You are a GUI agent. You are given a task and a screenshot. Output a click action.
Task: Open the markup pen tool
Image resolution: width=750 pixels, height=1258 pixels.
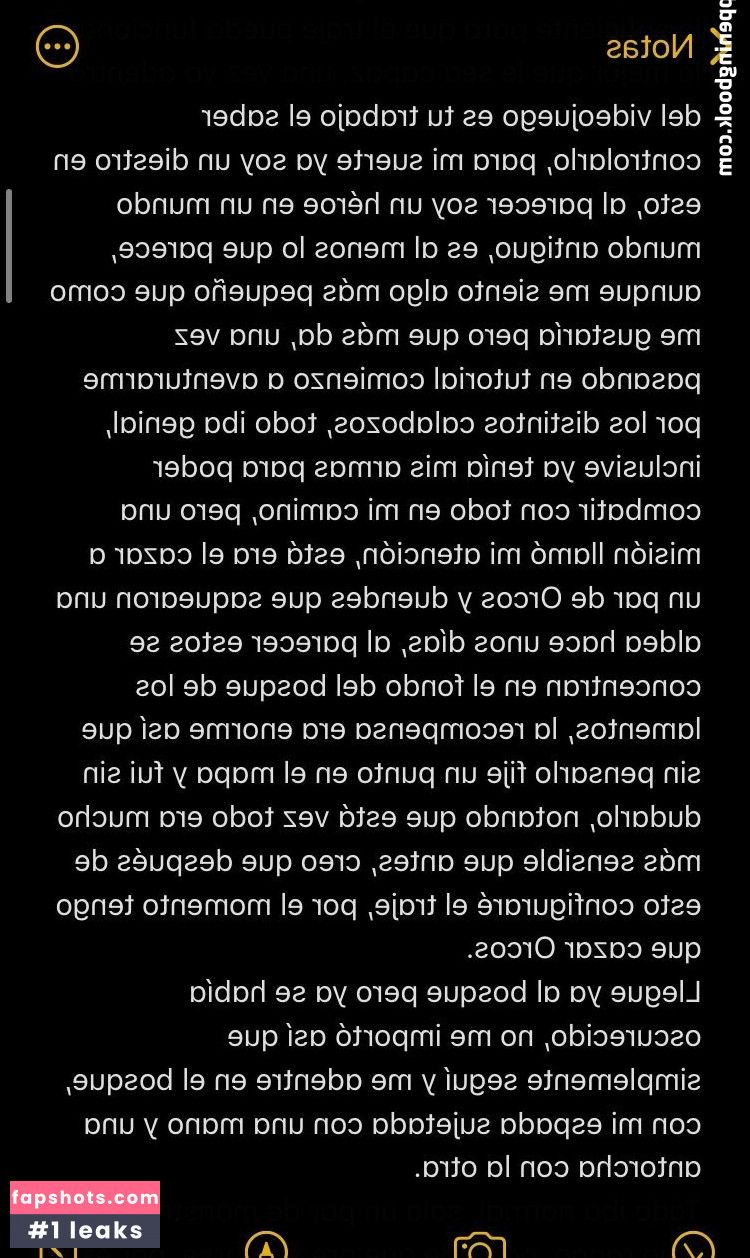click(x=265, y=1245)
